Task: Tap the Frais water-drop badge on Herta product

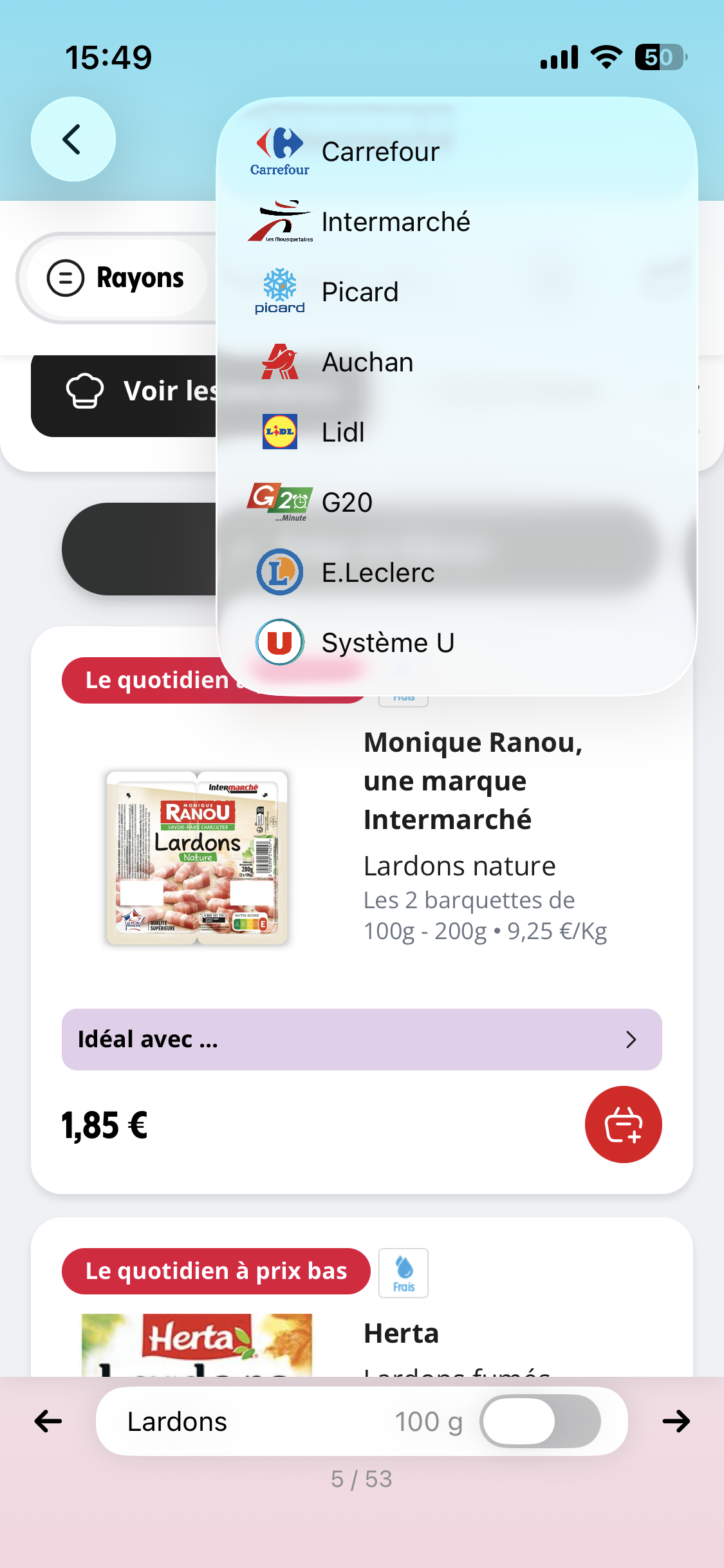Action: (403, 1271)
